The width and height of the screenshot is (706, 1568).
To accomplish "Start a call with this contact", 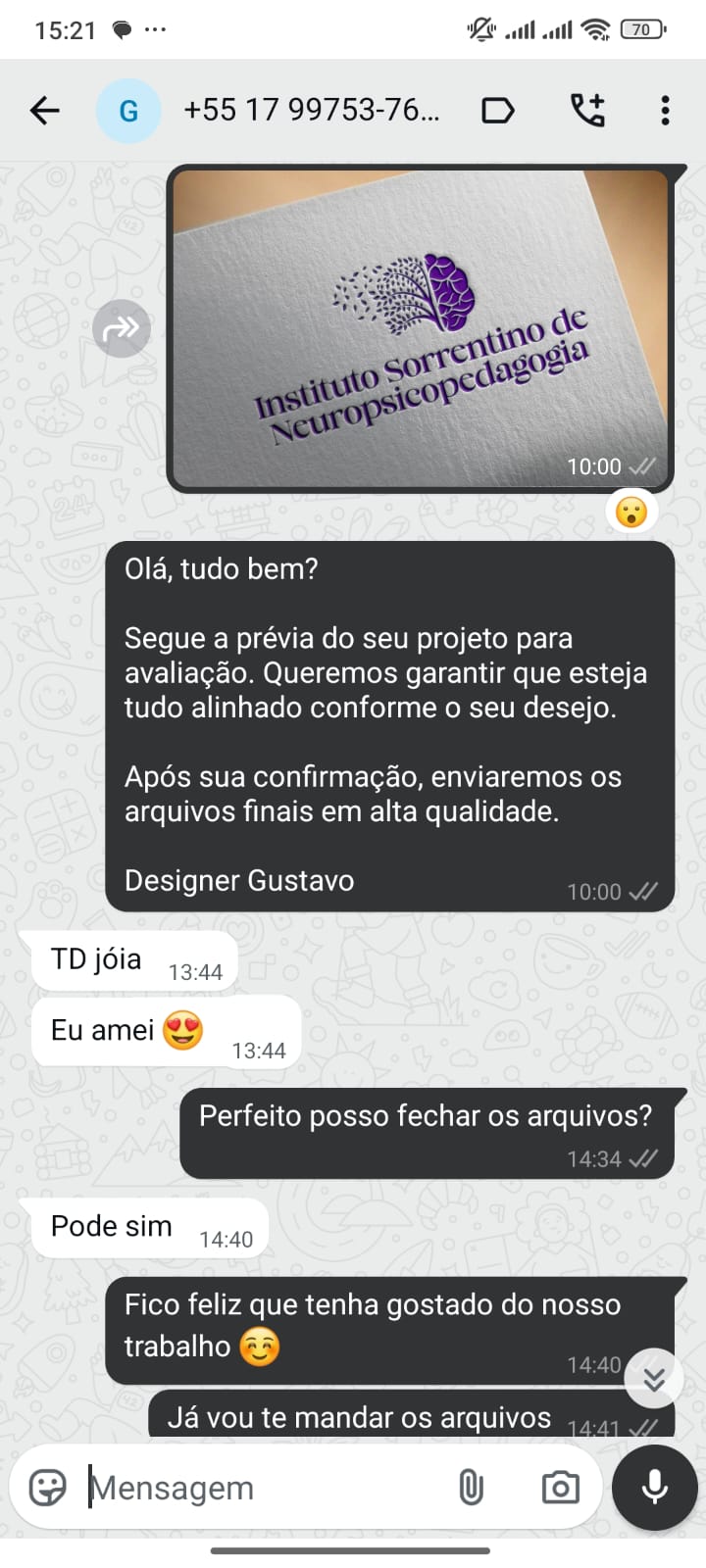I will 587,111.
